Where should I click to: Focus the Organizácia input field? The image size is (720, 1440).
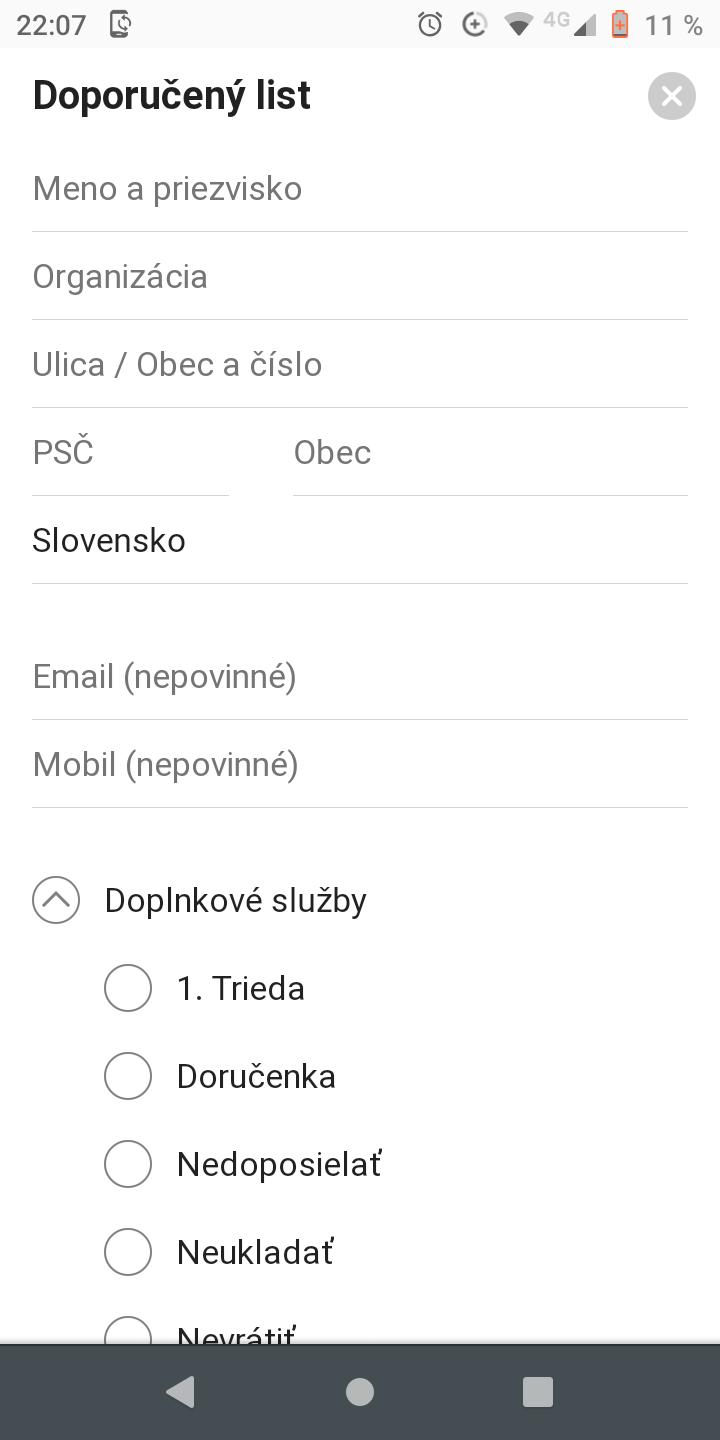pos(360,277)
